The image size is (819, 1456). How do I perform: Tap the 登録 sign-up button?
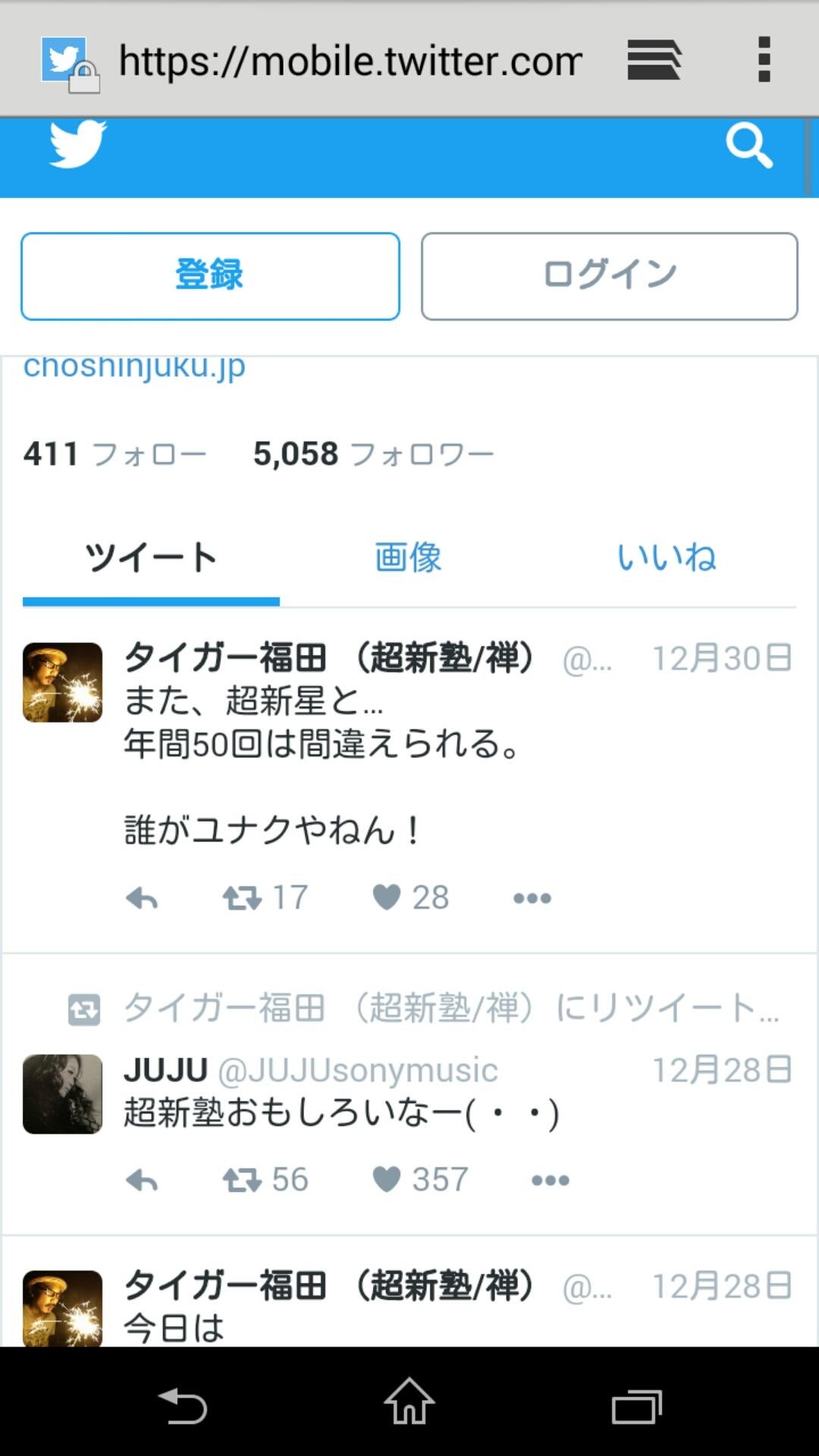click(210, 276)
